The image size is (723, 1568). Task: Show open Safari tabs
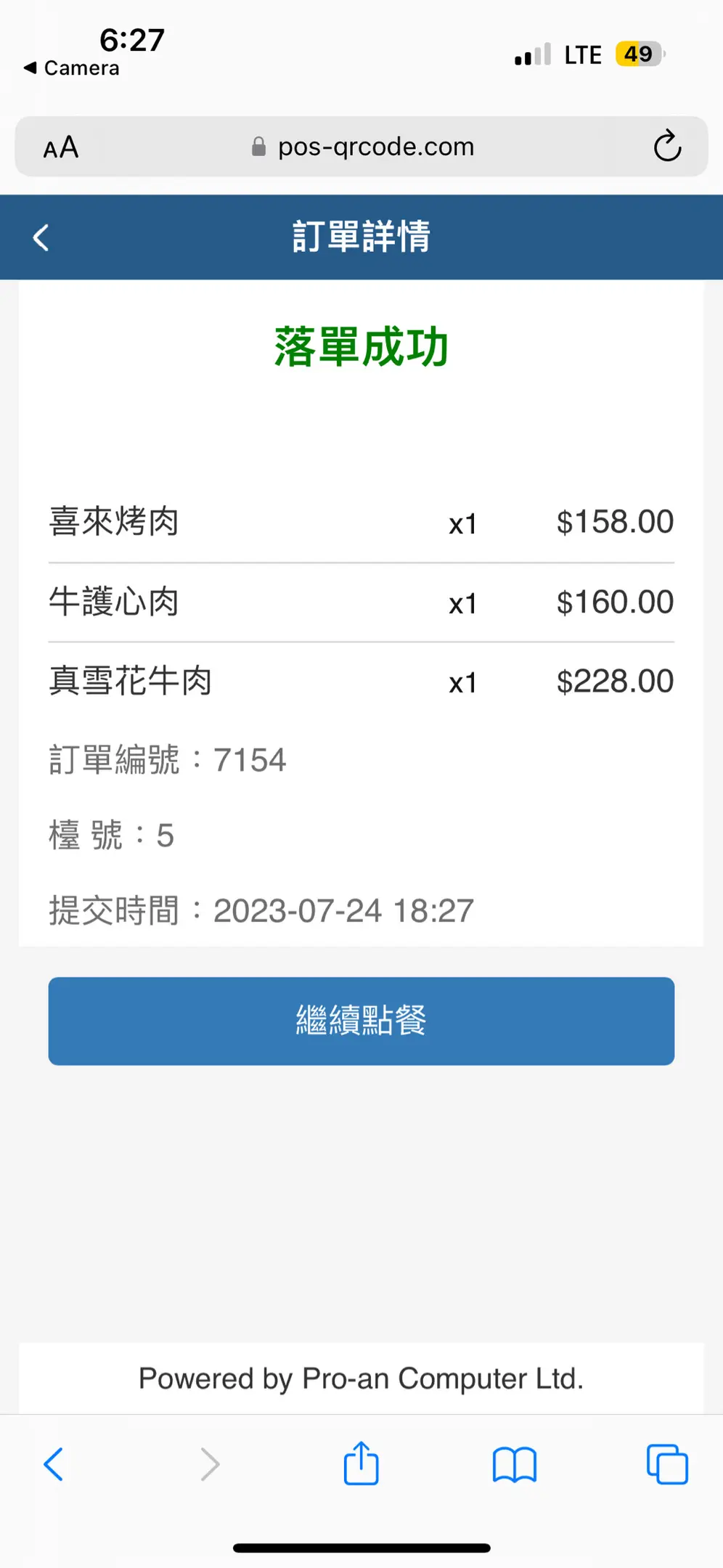[667, 1464]
